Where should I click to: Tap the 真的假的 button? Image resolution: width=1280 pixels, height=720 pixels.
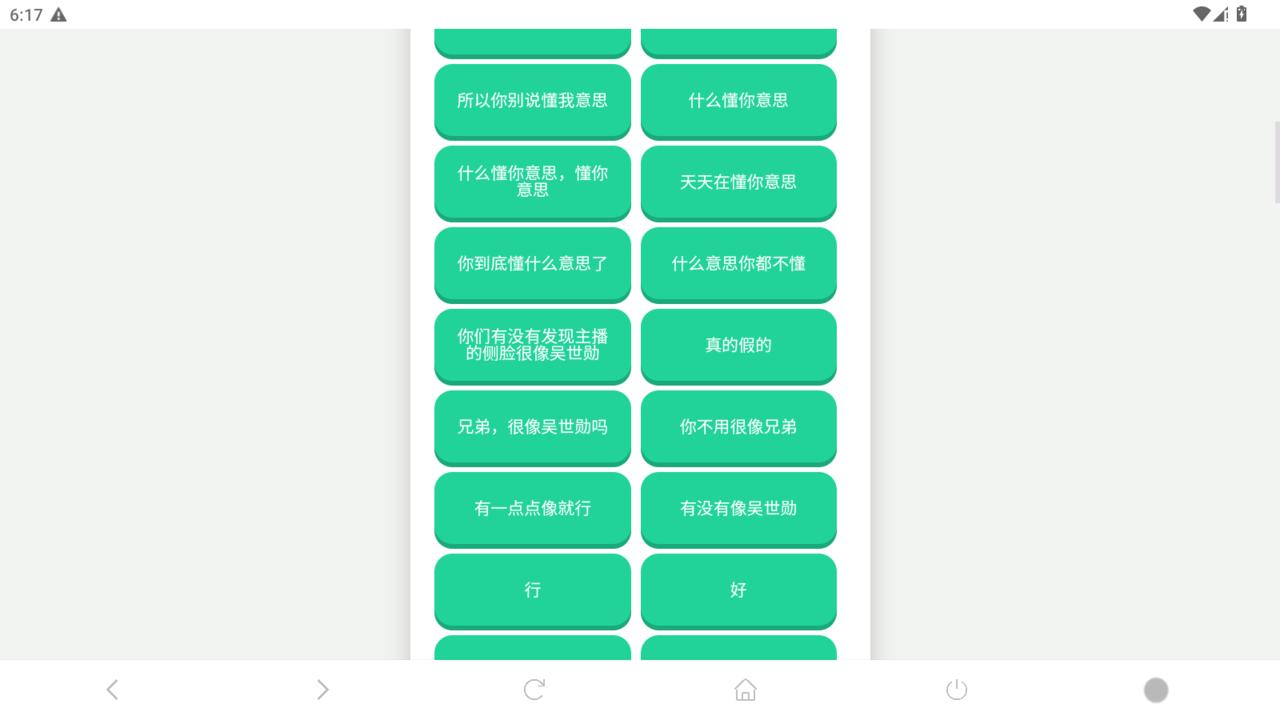[738, 345]
